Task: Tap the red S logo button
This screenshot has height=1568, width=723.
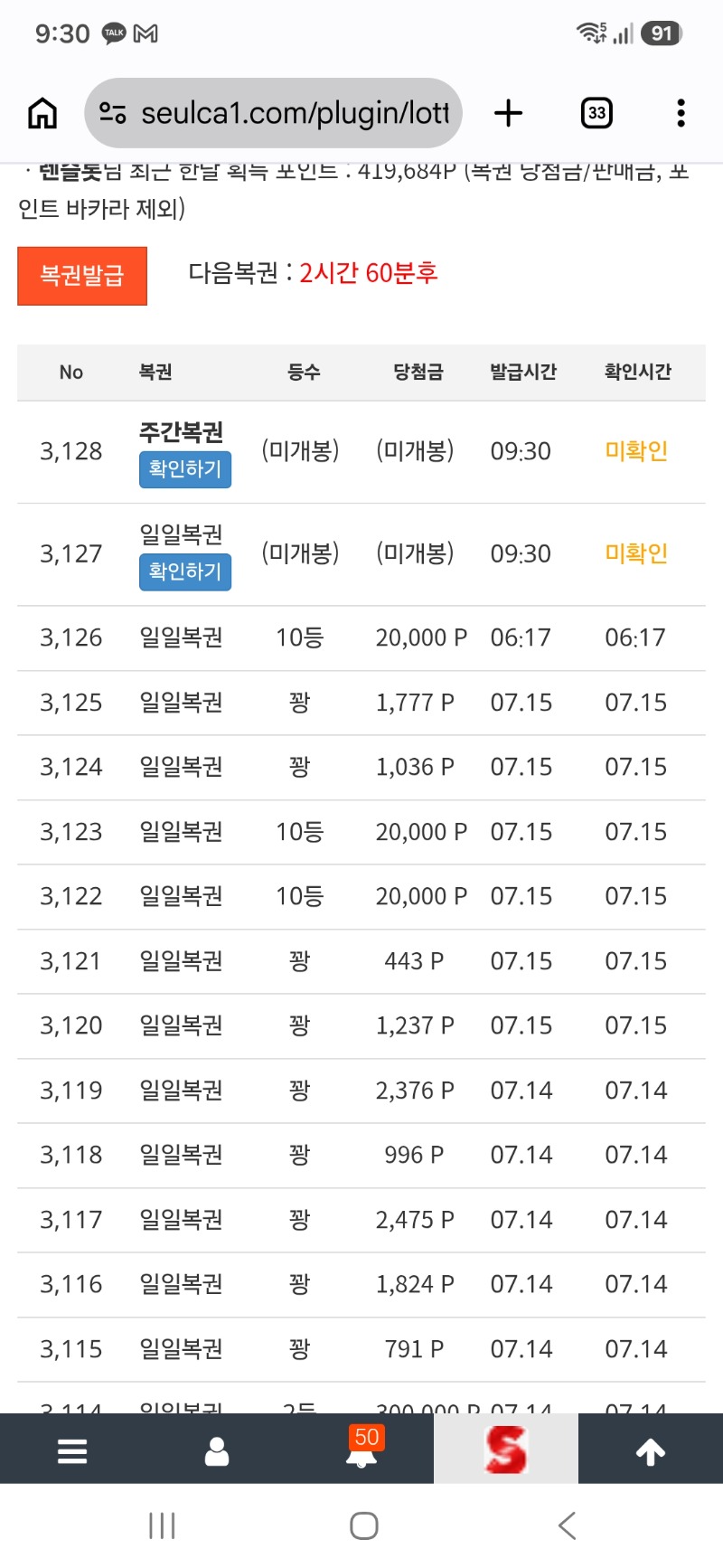Action: pos(506,1450)
